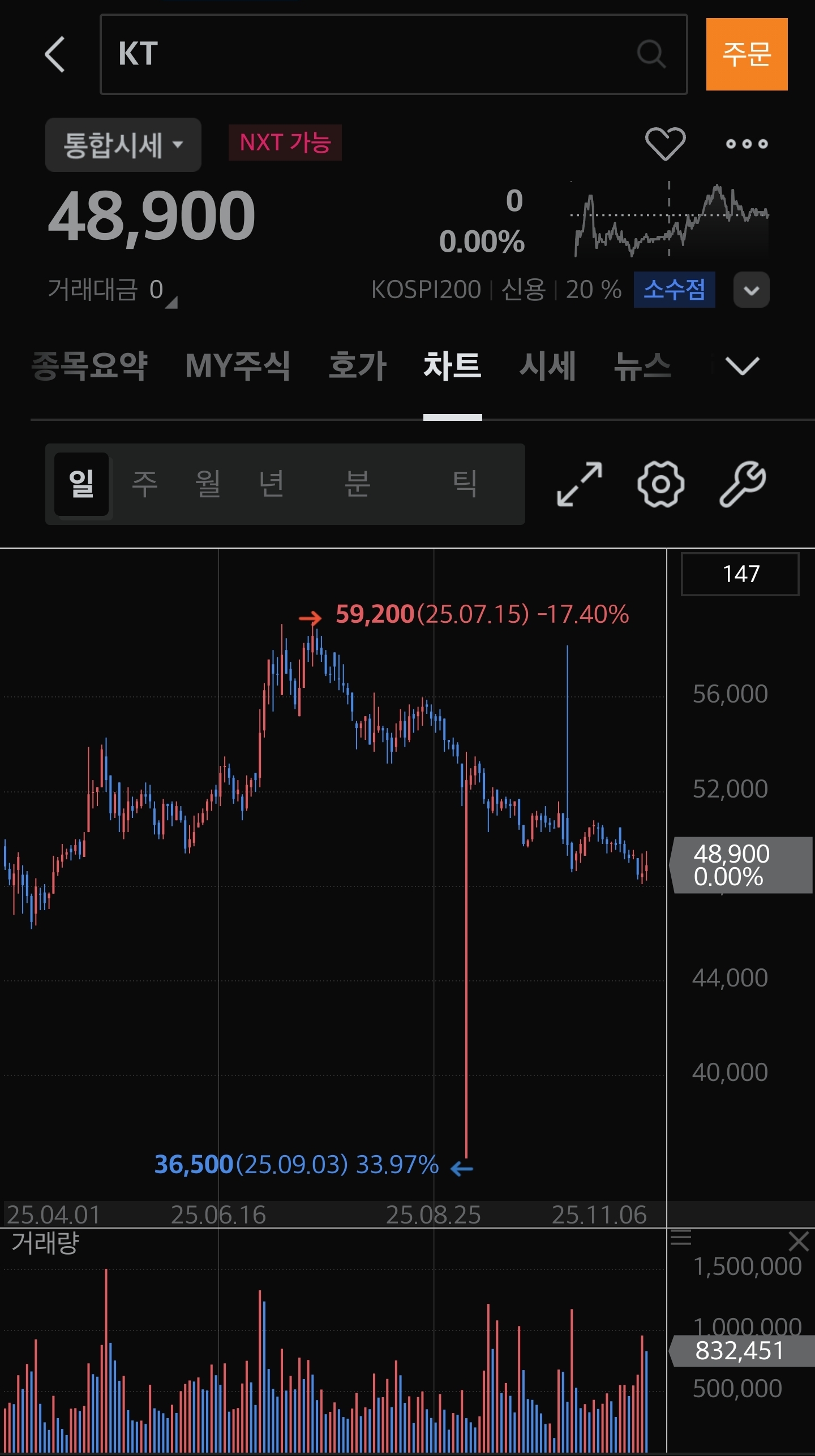This screenshot has height=1456, width=815.
Task: Select the 주 weekly chart period
Action: tap(144, 484)
